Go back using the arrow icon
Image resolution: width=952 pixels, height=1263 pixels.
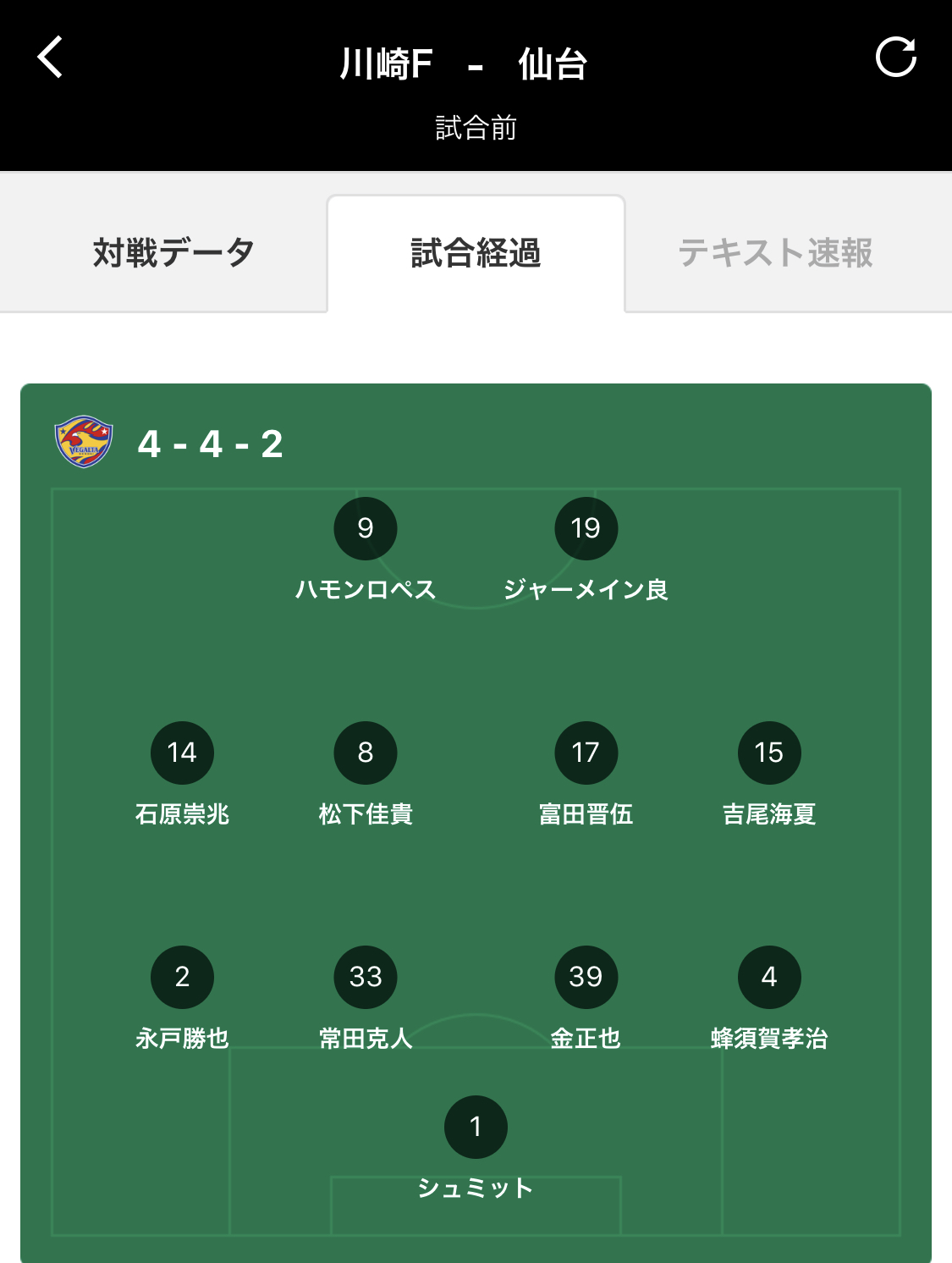[x=51, y=58]
